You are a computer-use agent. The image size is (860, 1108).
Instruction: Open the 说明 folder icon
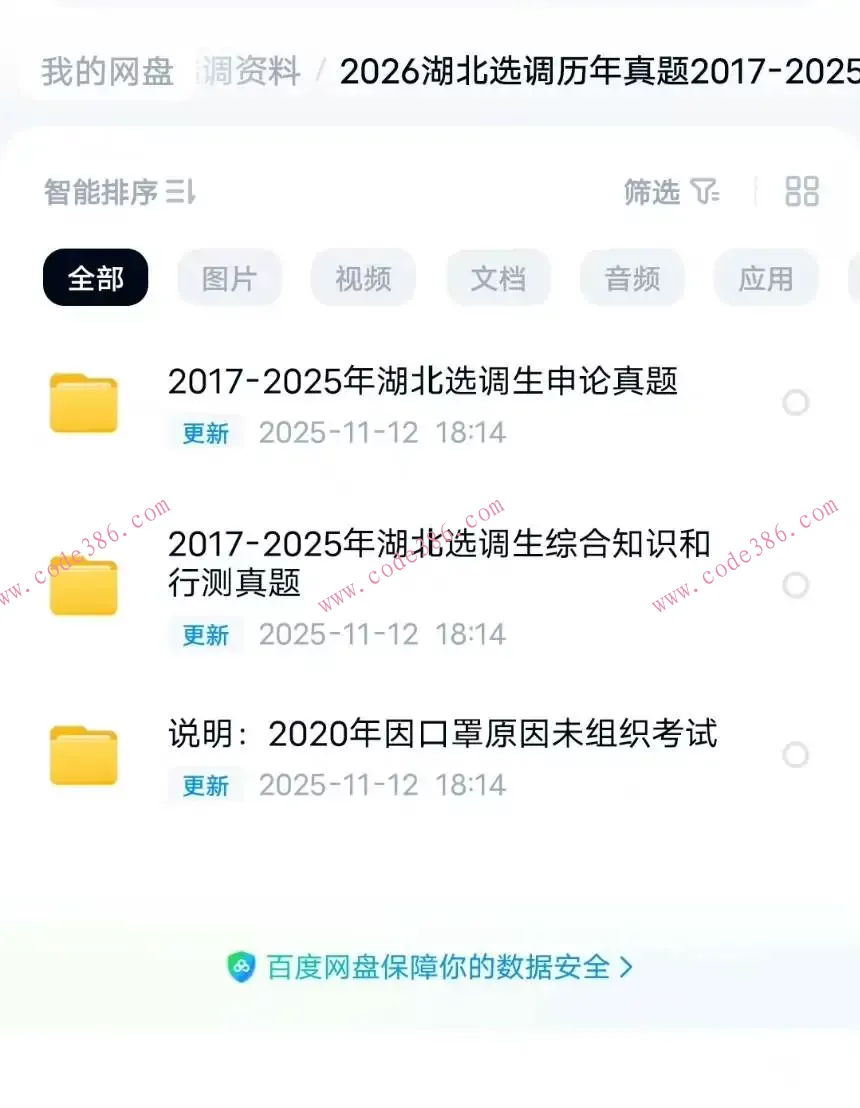point(84,755)
